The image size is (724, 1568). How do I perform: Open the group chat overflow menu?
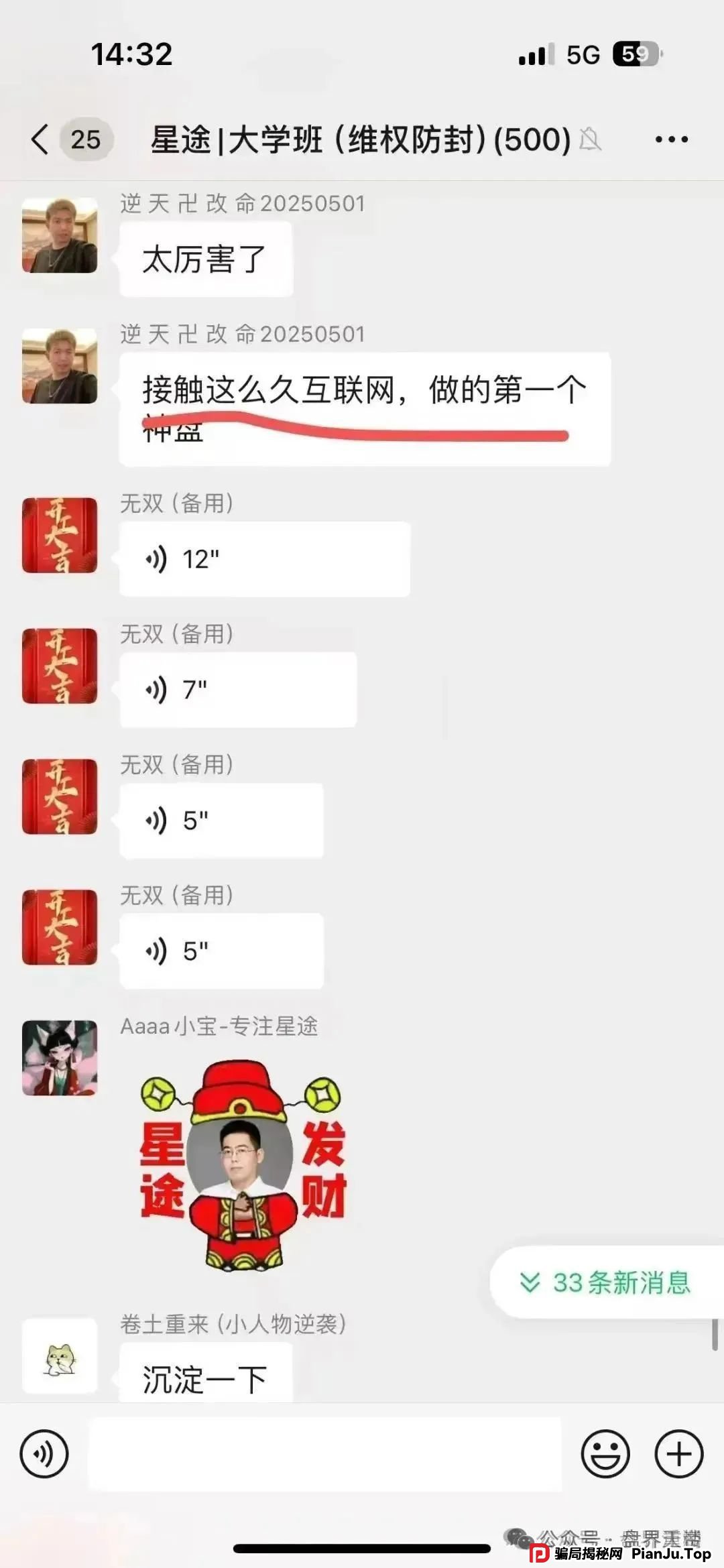(x=671, y=139)
